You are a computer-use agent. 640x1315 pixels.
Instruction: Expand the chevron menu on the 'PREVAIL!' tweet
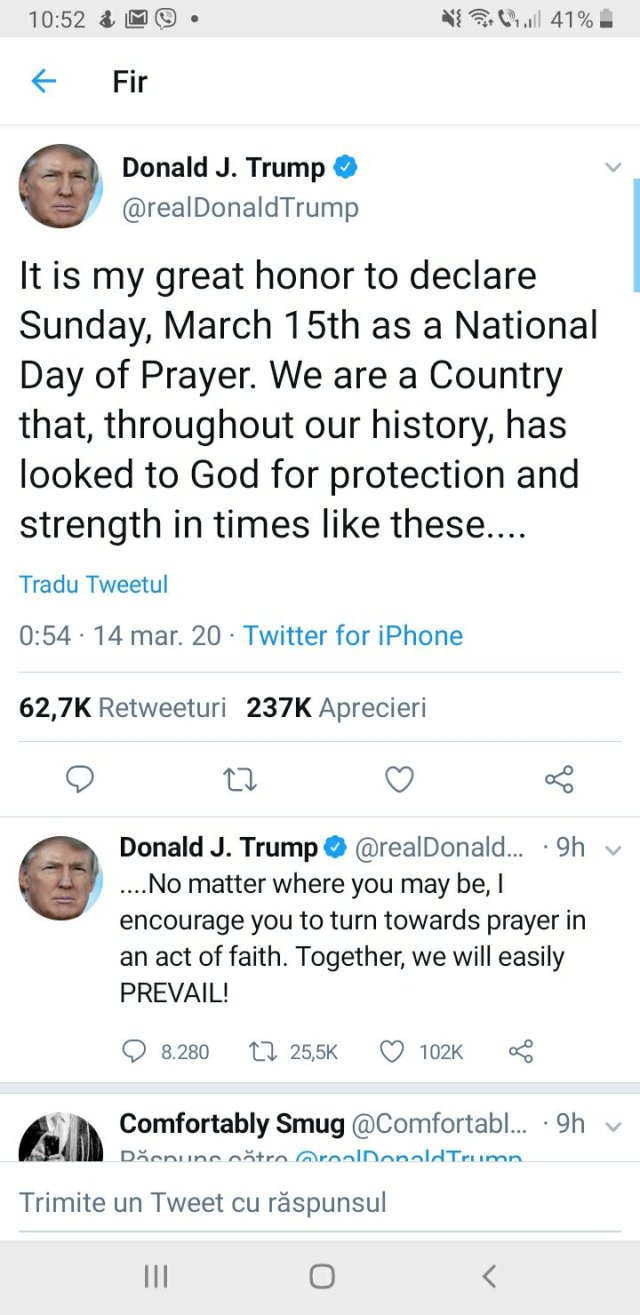613,850
